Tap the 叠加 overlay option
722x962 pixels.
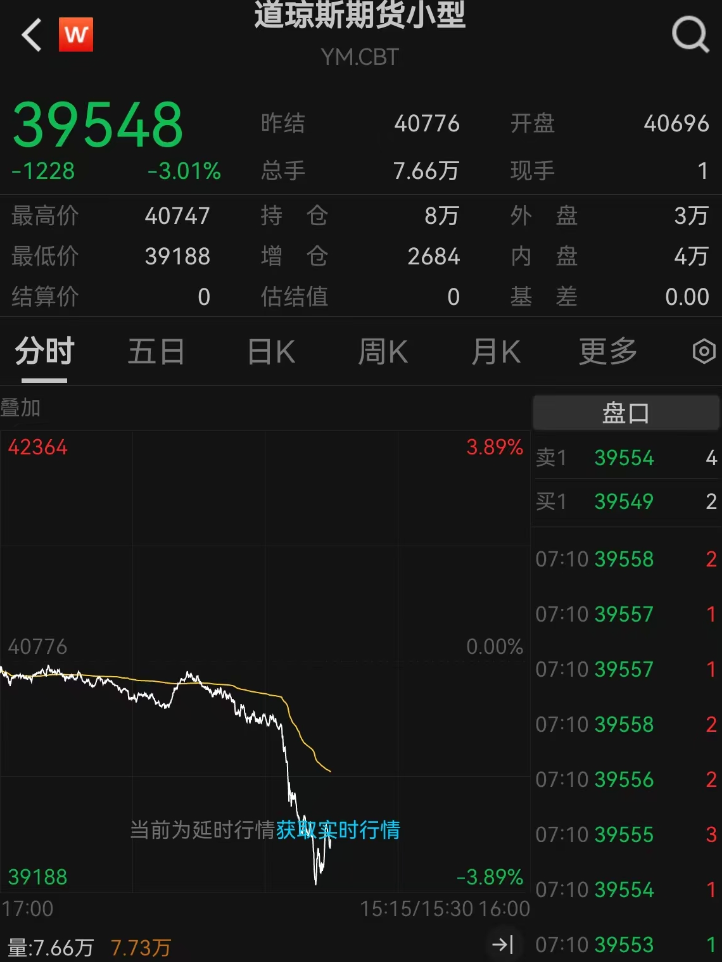pos(20,408)
